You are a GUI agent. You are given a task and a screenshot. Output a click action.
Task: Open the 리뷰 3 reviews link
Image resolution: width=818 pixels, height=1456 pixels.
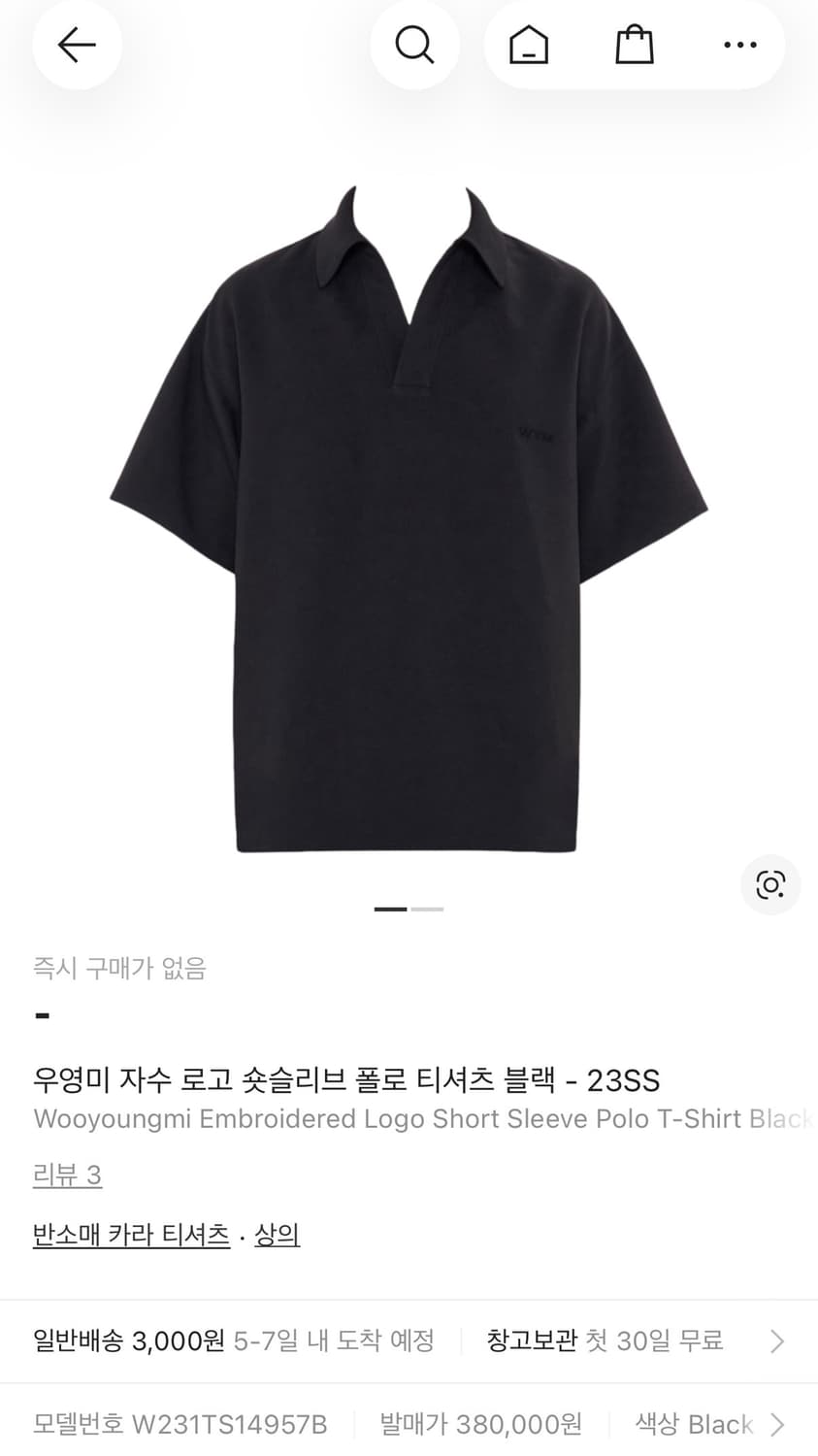tap(66, 1175)
